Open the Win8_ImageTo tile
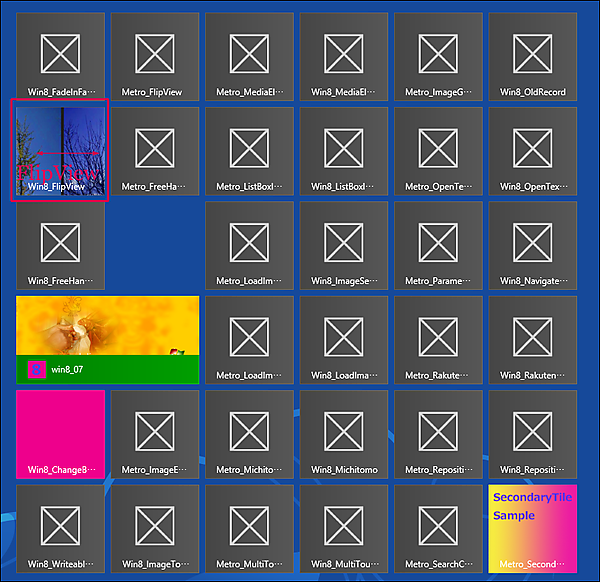The image size is (600, 582). (155, 528)
